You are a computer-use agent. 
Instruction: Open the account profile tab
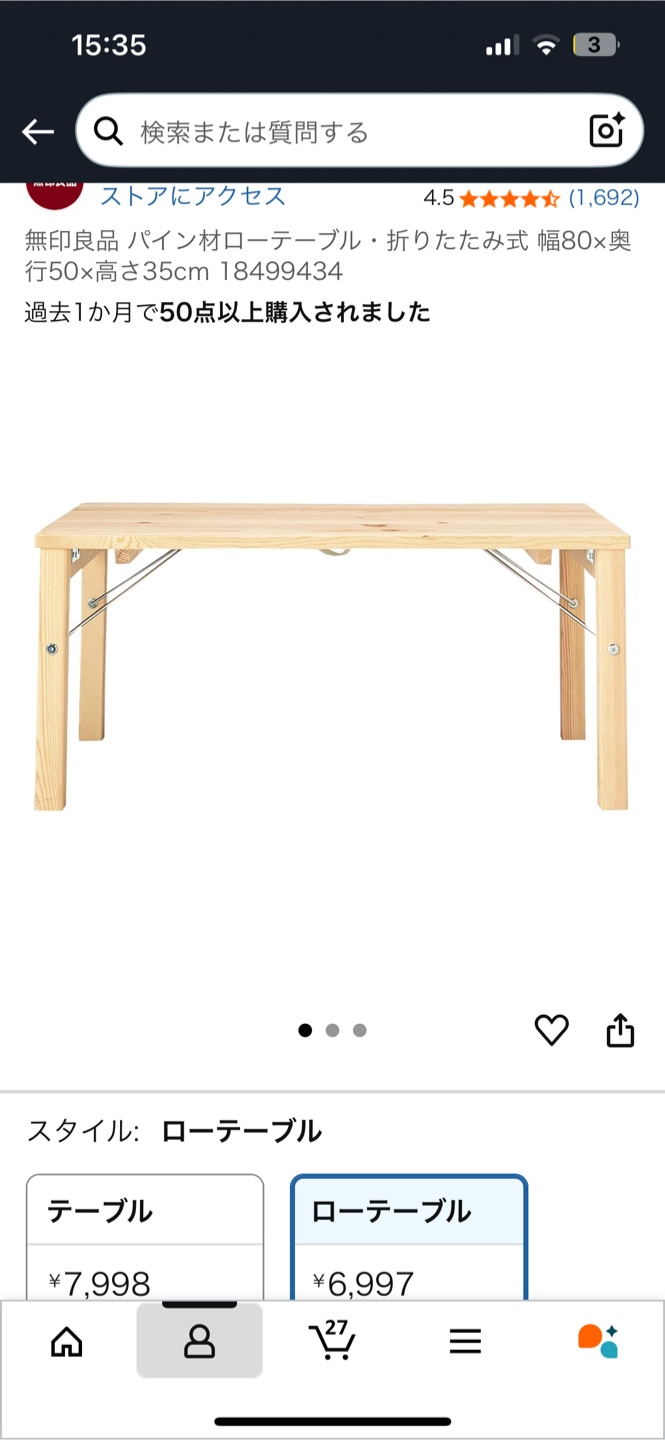coord(200,1341)
